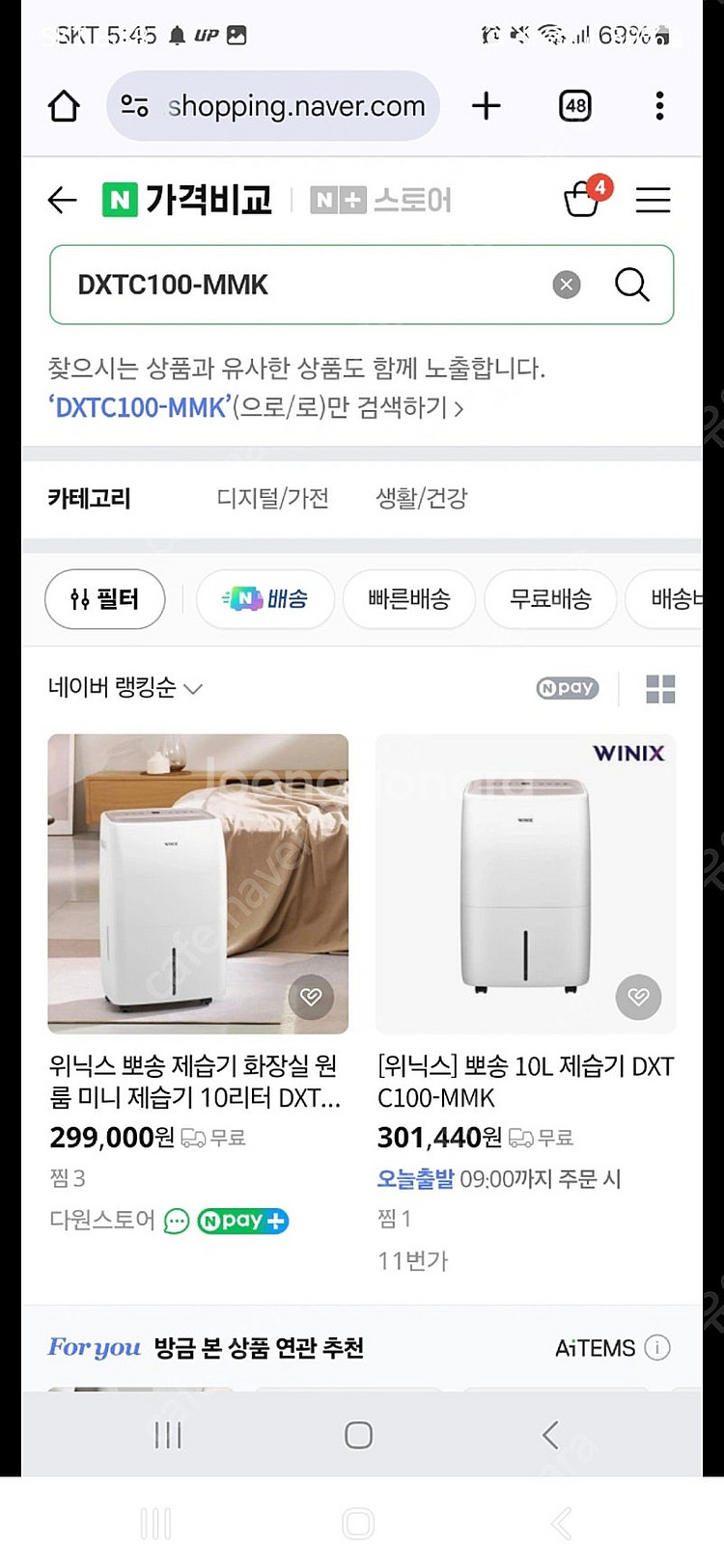
Task: Expand the 네이버 랭킹순 sort dropdown
Action: click(x=125, y=688)
